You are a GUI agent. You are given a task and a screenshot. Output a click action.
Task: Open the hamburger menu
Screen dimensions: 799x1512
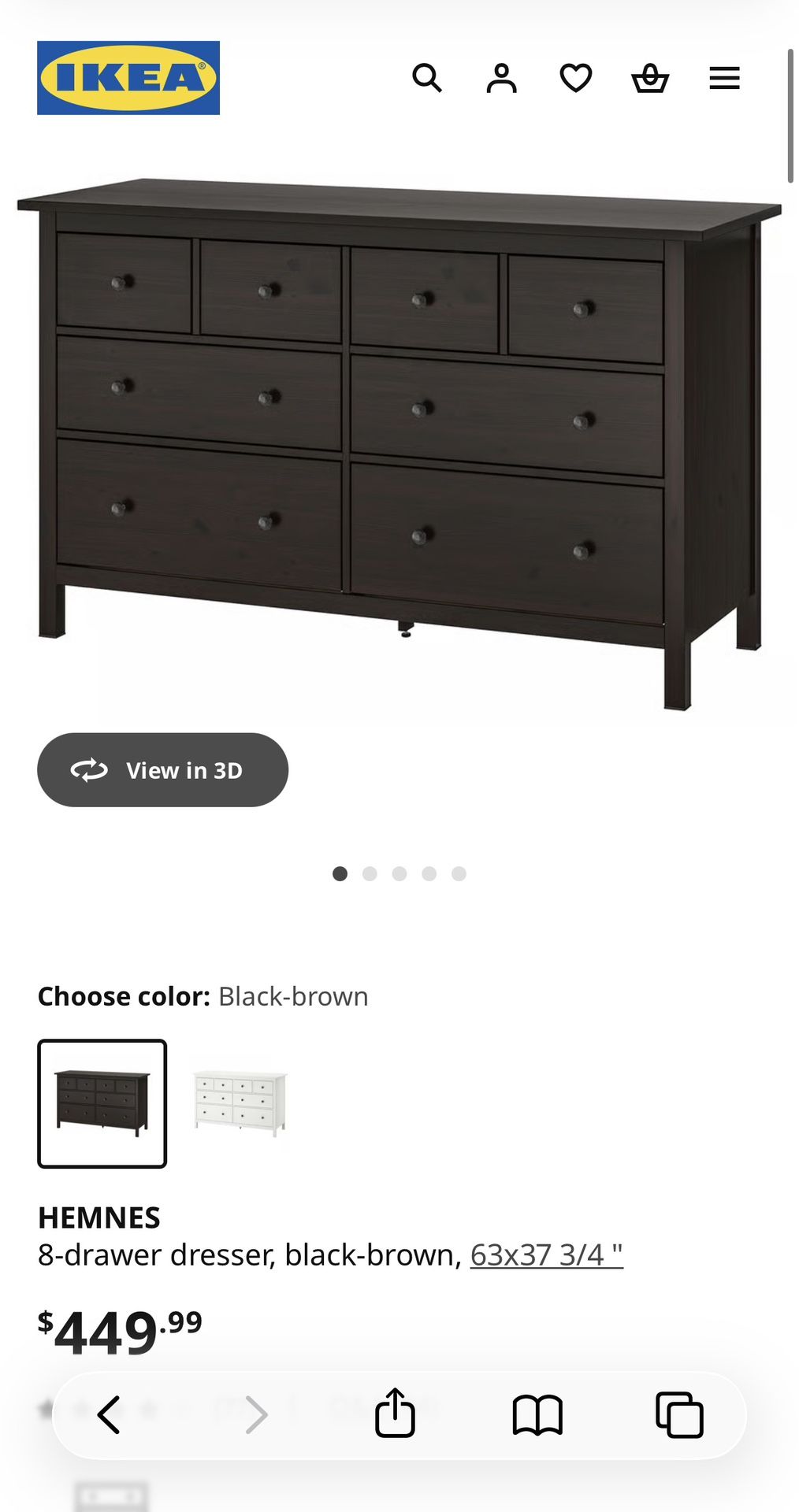[724, 78]
